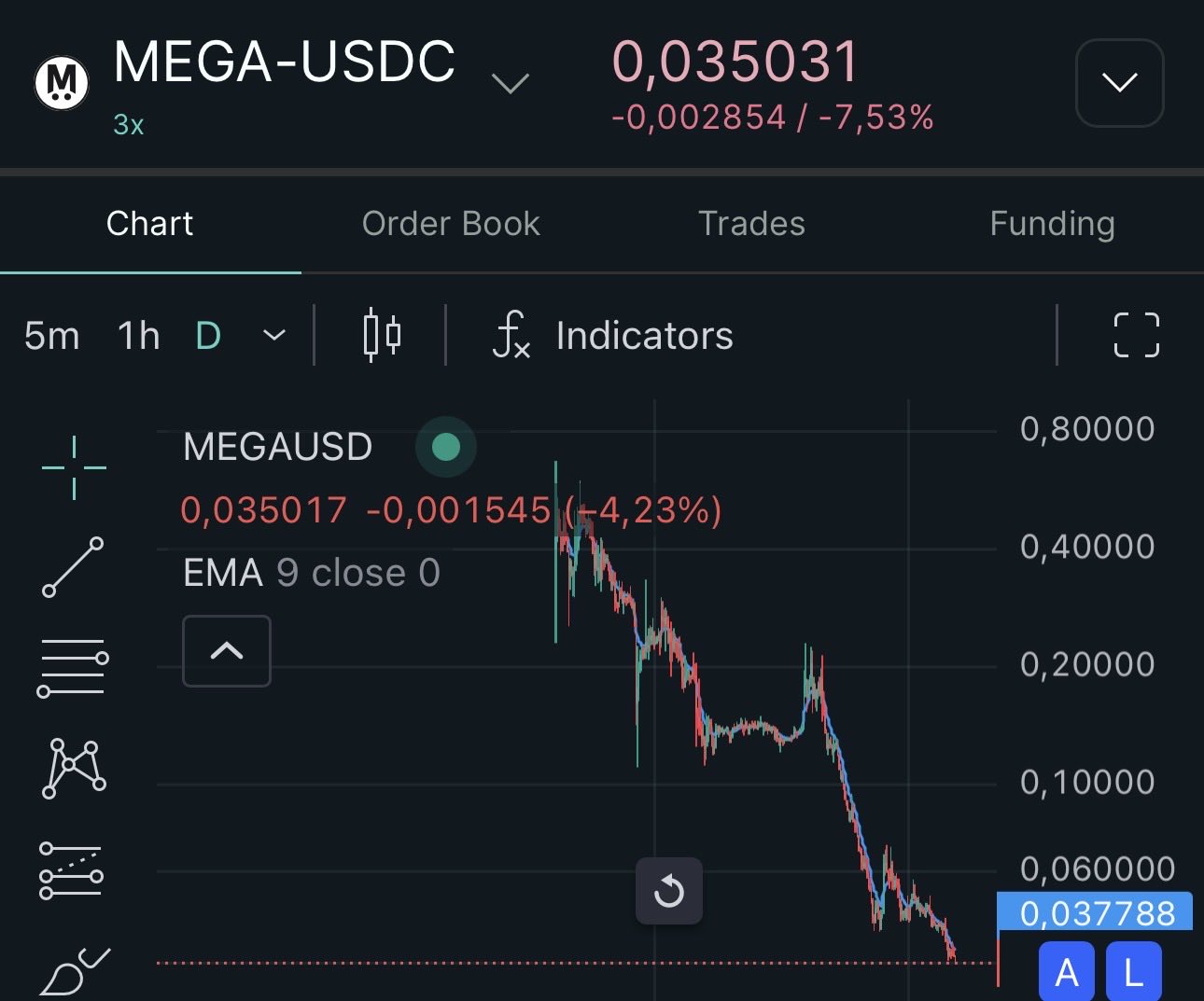Reset the chart view

click(x=669, y=891)
